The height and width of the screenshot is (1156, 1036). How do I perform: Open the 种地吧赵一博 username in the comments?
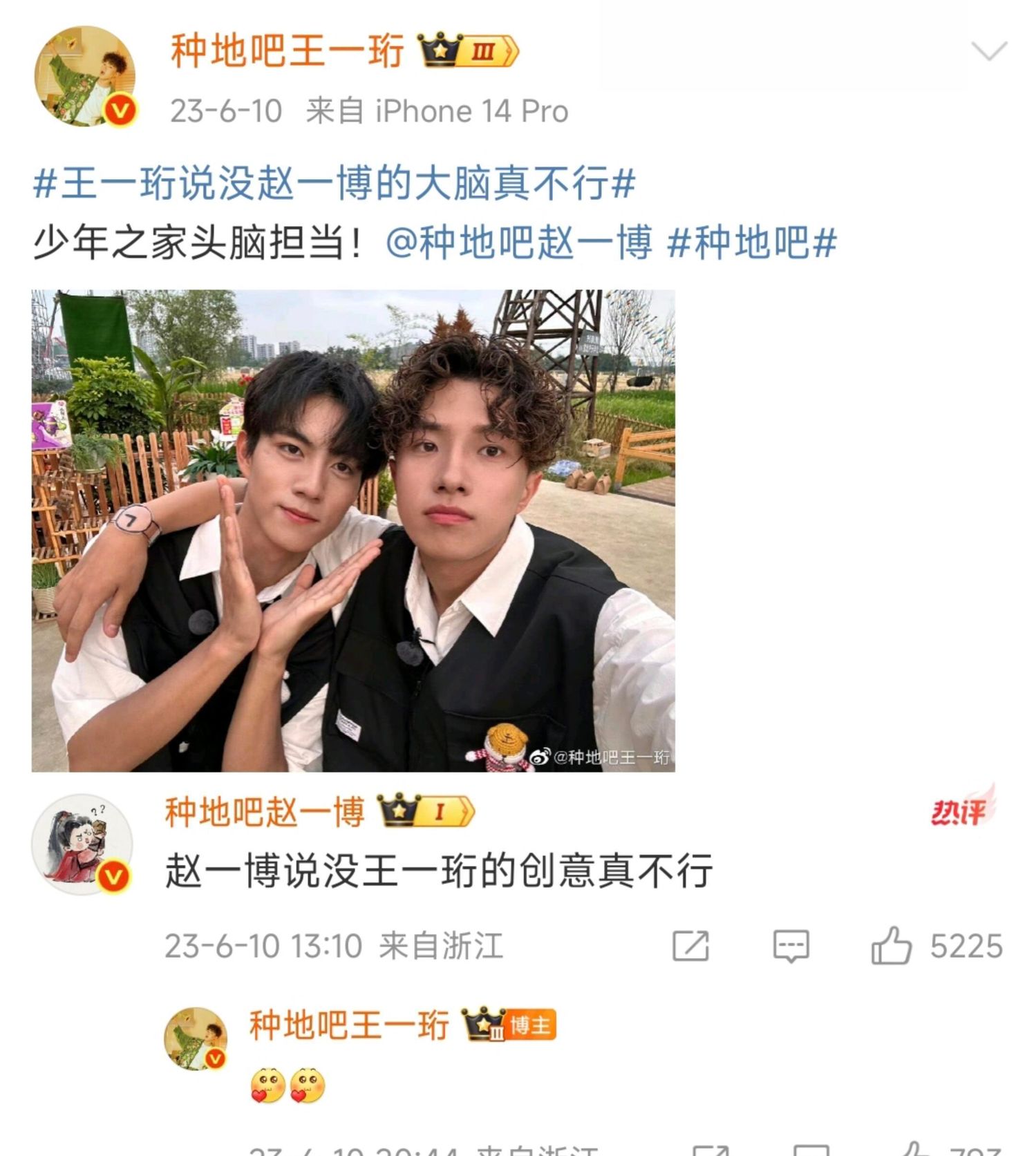265,811
